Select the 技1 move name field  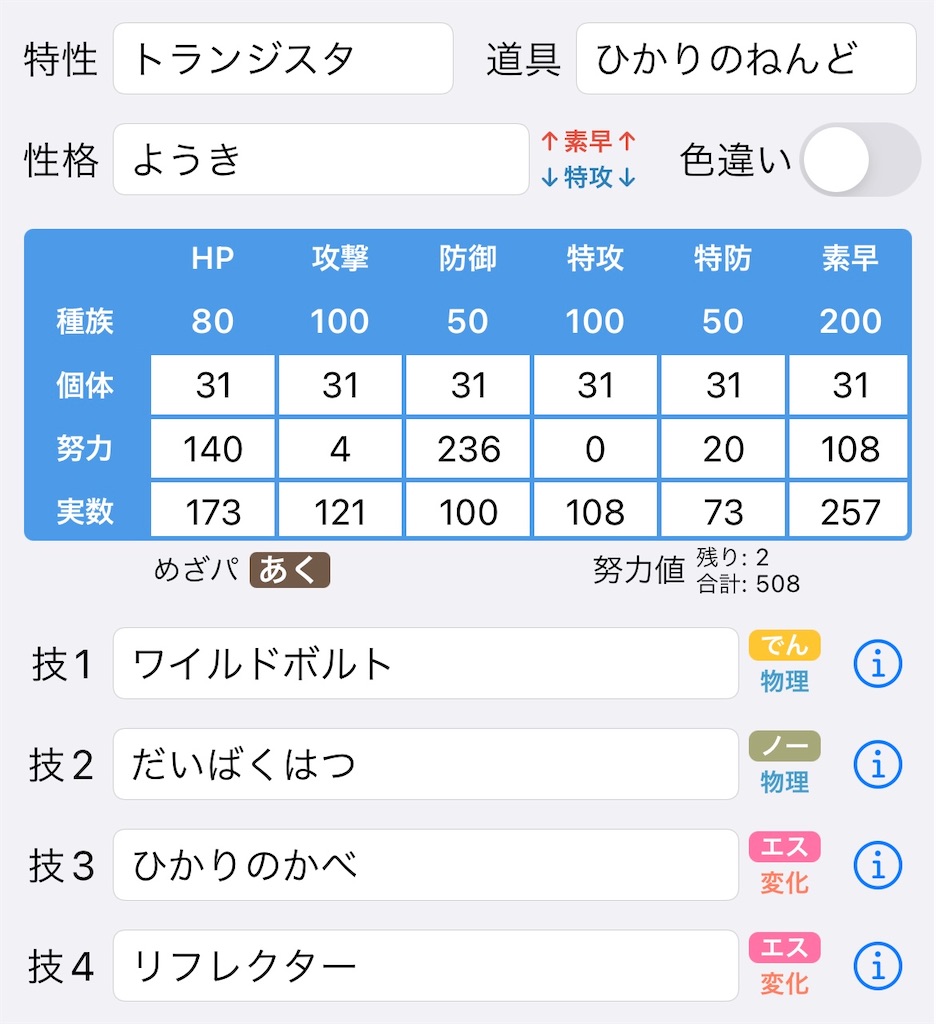tap(425, 663)
